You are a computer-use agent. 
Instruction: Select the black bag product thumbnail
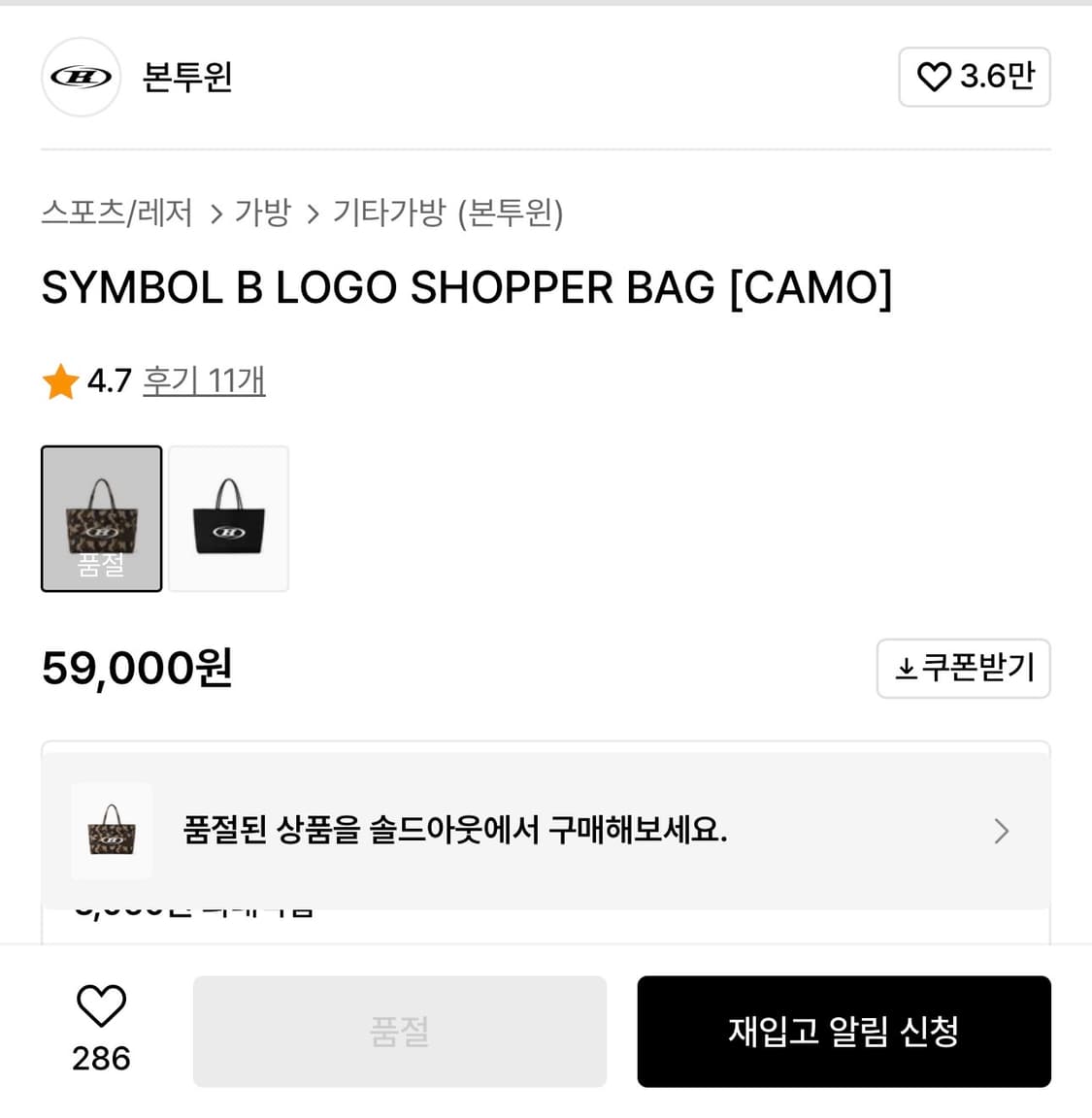click(228, 518)
